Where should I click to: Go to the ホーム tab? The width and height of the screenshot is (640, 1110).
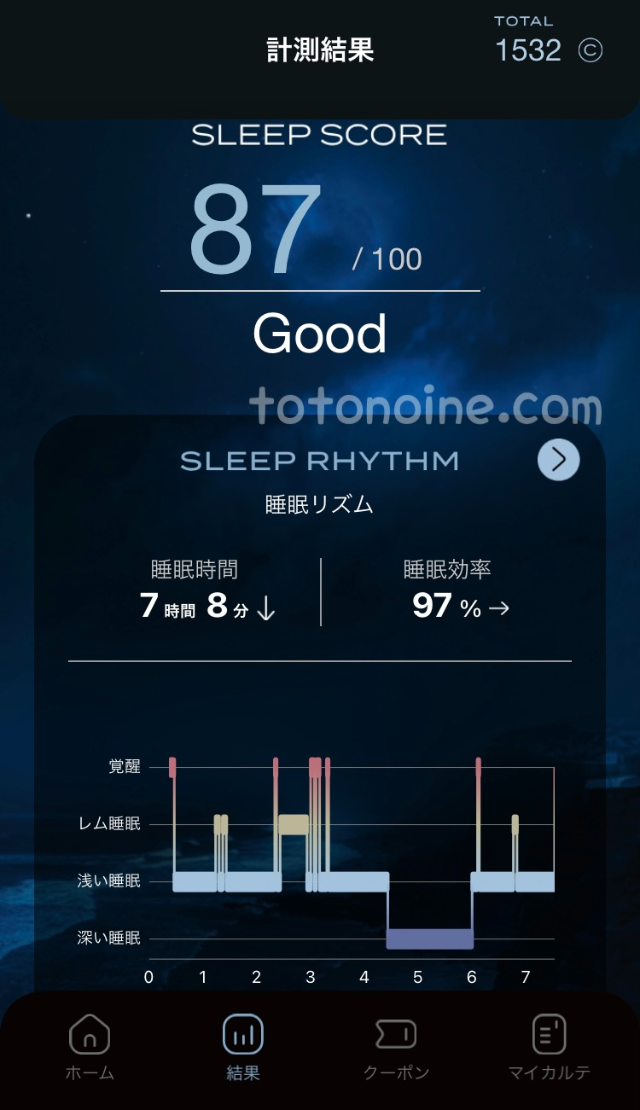[90, 1047]
